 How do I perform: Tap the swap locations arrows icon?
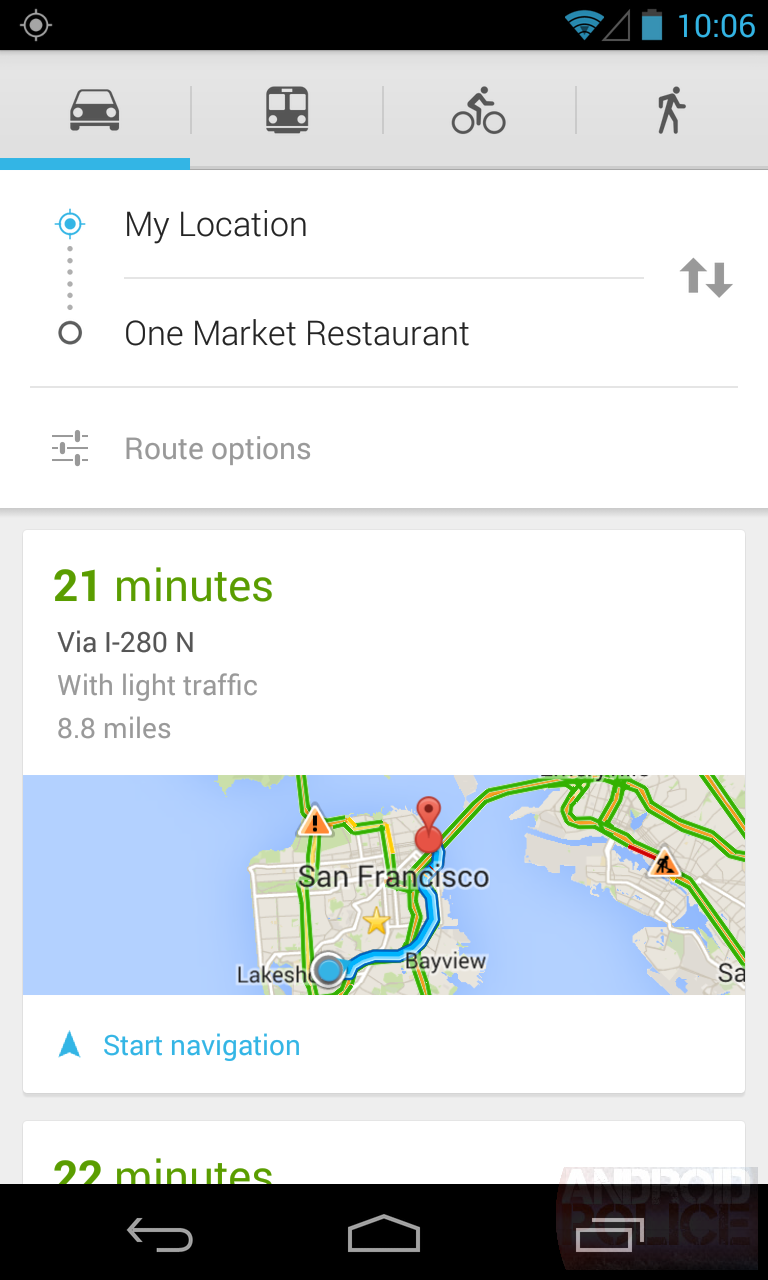pos(705,278)
